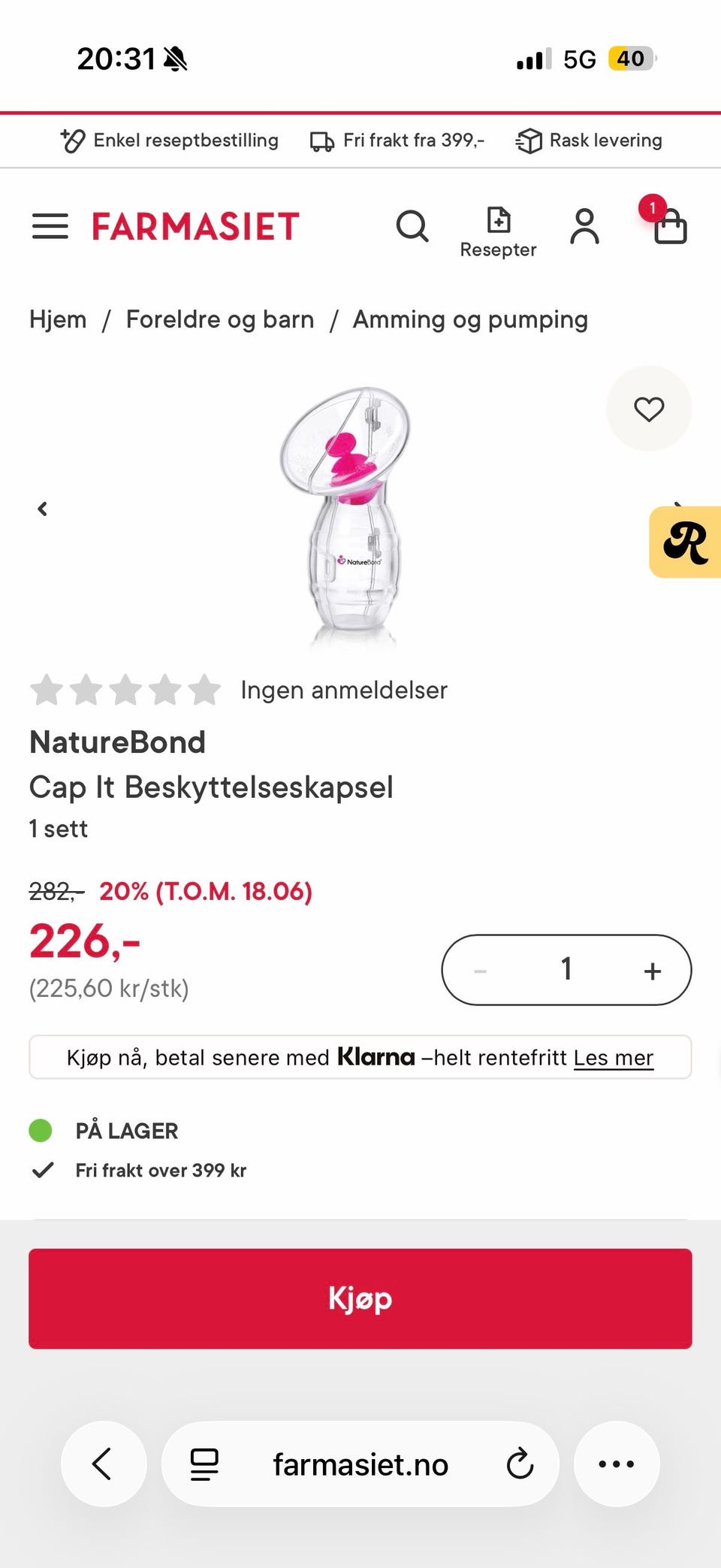Open the hamburger menu
The width and height of the screenshot is (721, 1568).
[x=50, y=226]
